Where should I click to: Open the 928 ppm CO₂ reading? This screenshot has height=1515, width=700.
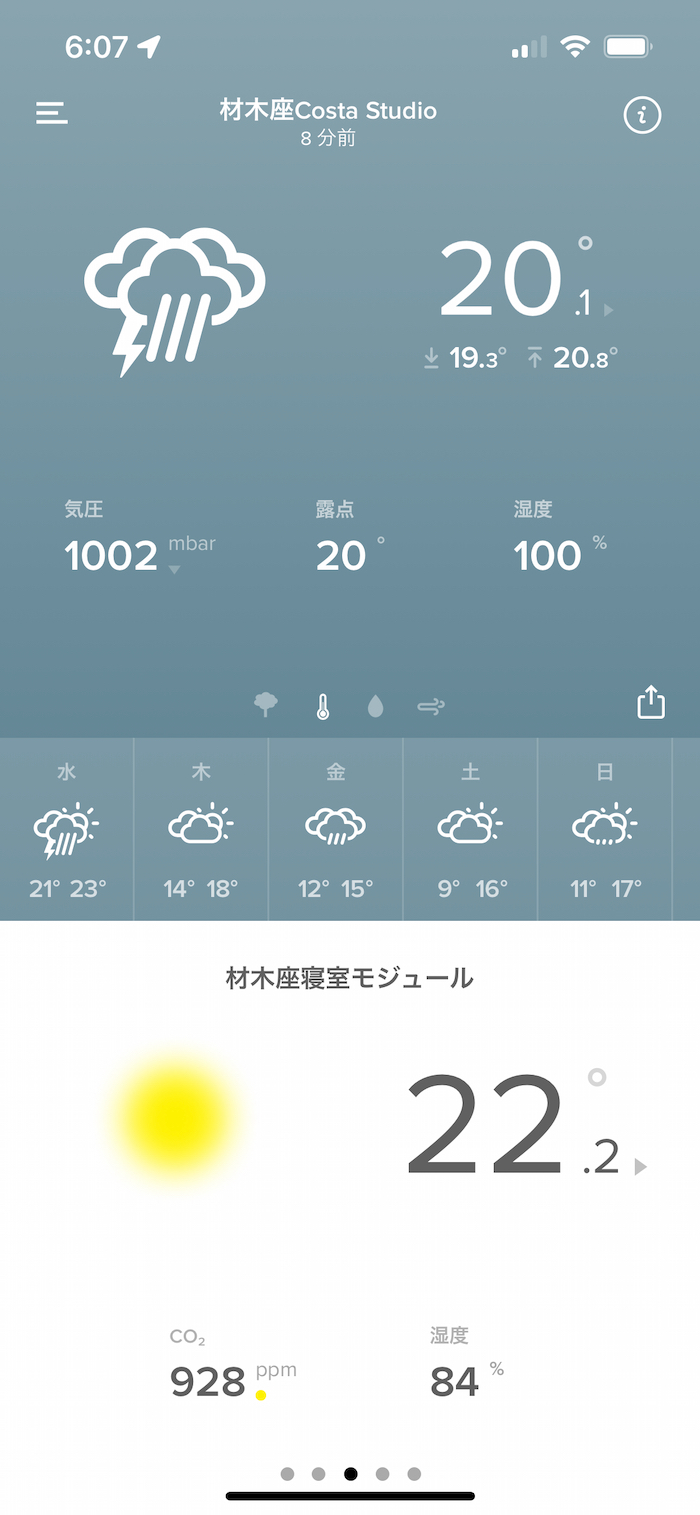233,1381
